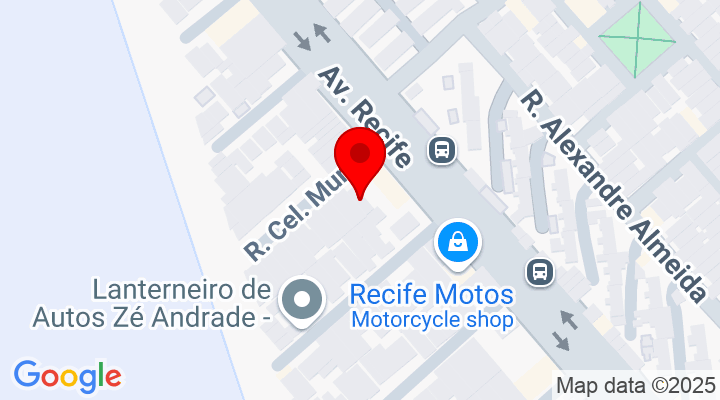The height and width of the screenshot is (400, 720).
Task: Open the Recife Motos shop marker
Action: pos(457,243)
